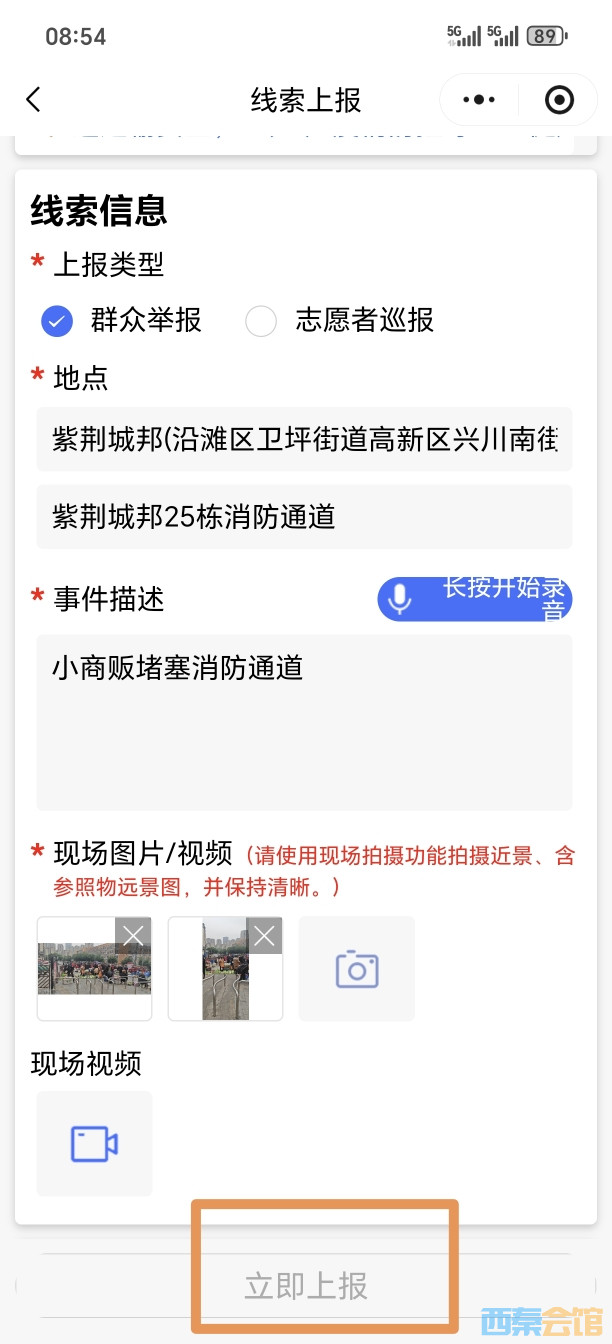The width and height of the screenshot is (612, 1344).
Task: Add a 现场视频 video clip
Action: coord(95,1144)
